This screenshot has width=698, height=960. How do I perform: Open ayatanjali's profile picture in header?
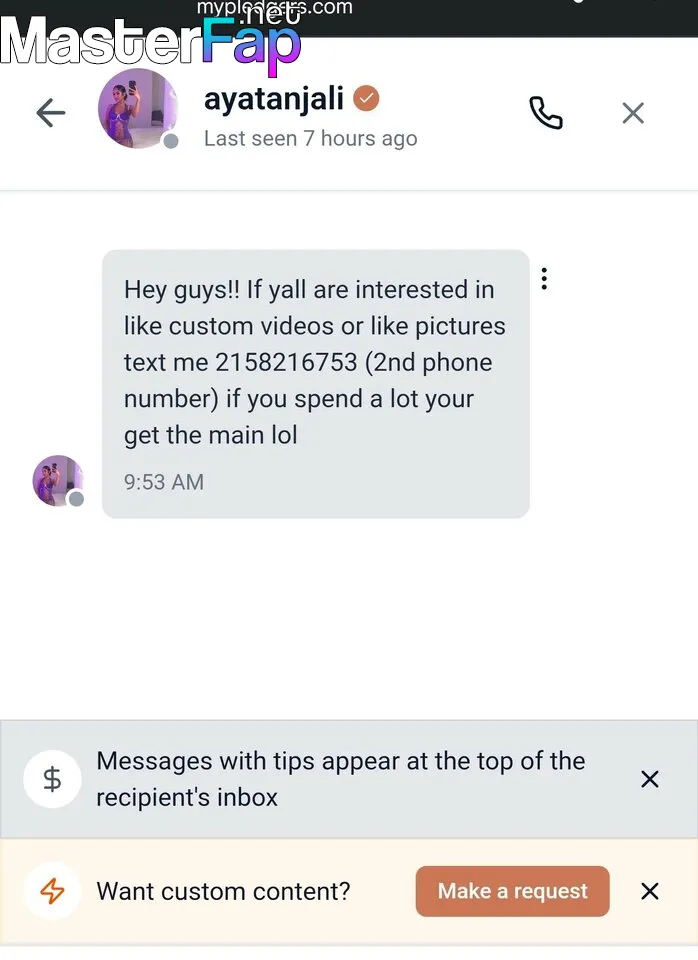[137, 109]
